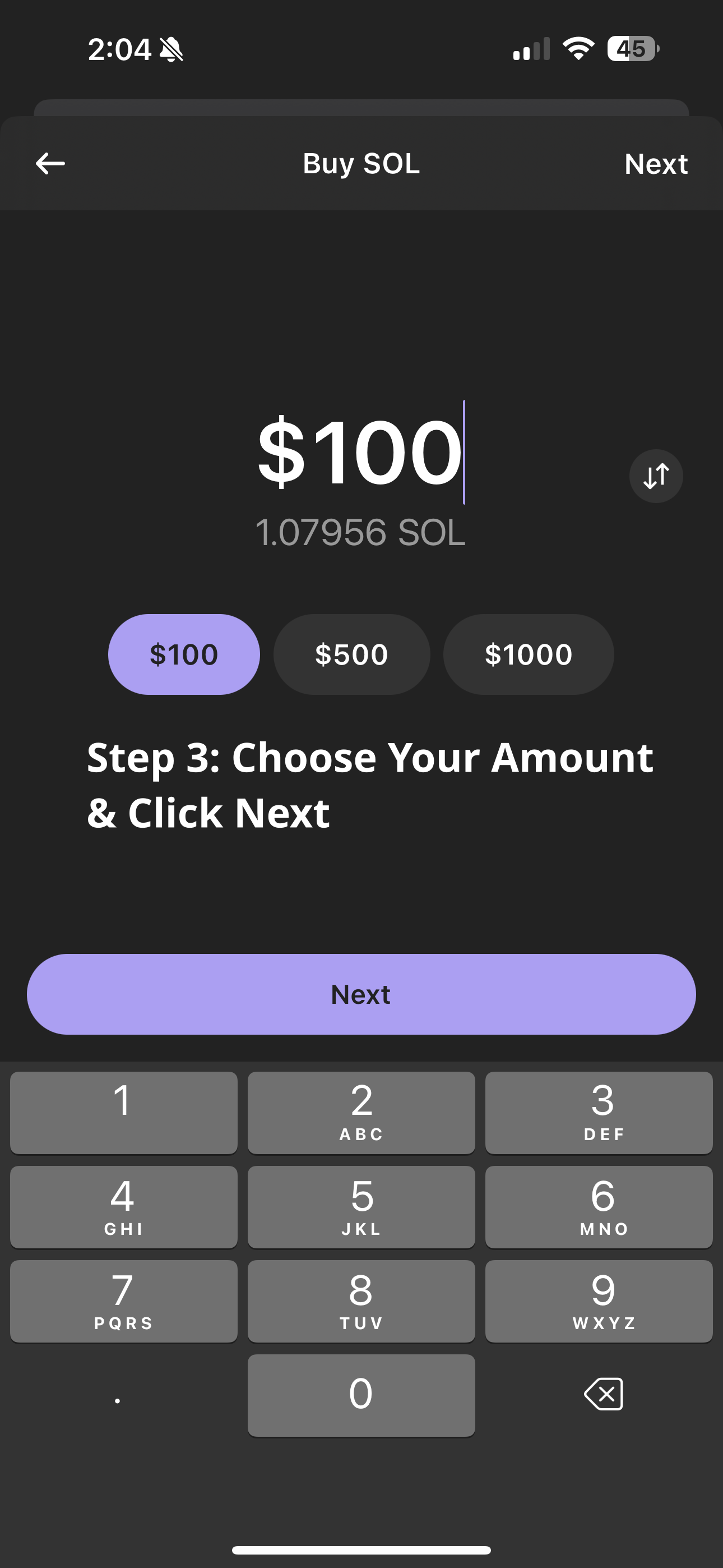Go back with the arrow icon

click(50, 164)
